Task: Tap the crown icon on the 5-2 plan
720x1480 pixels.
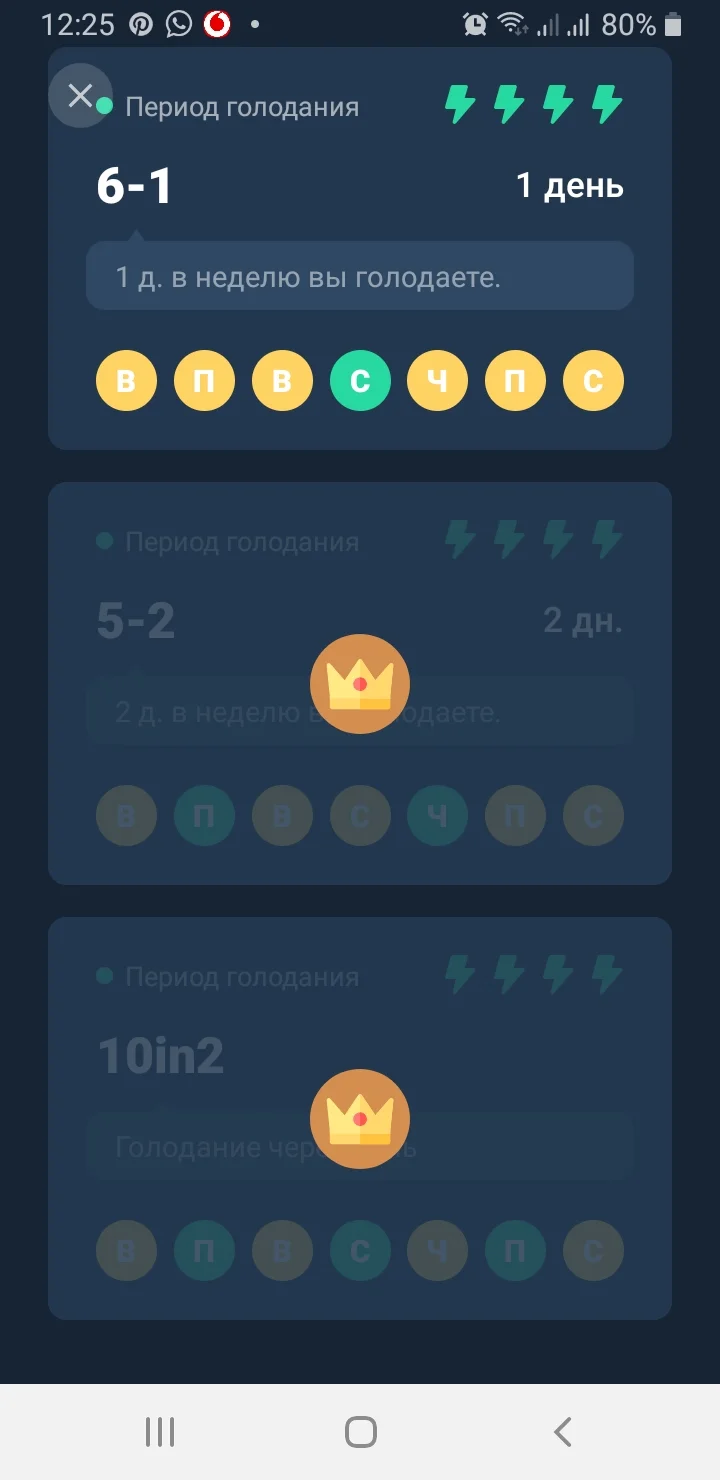Action: pyautogui.click(x=360, y=683)
